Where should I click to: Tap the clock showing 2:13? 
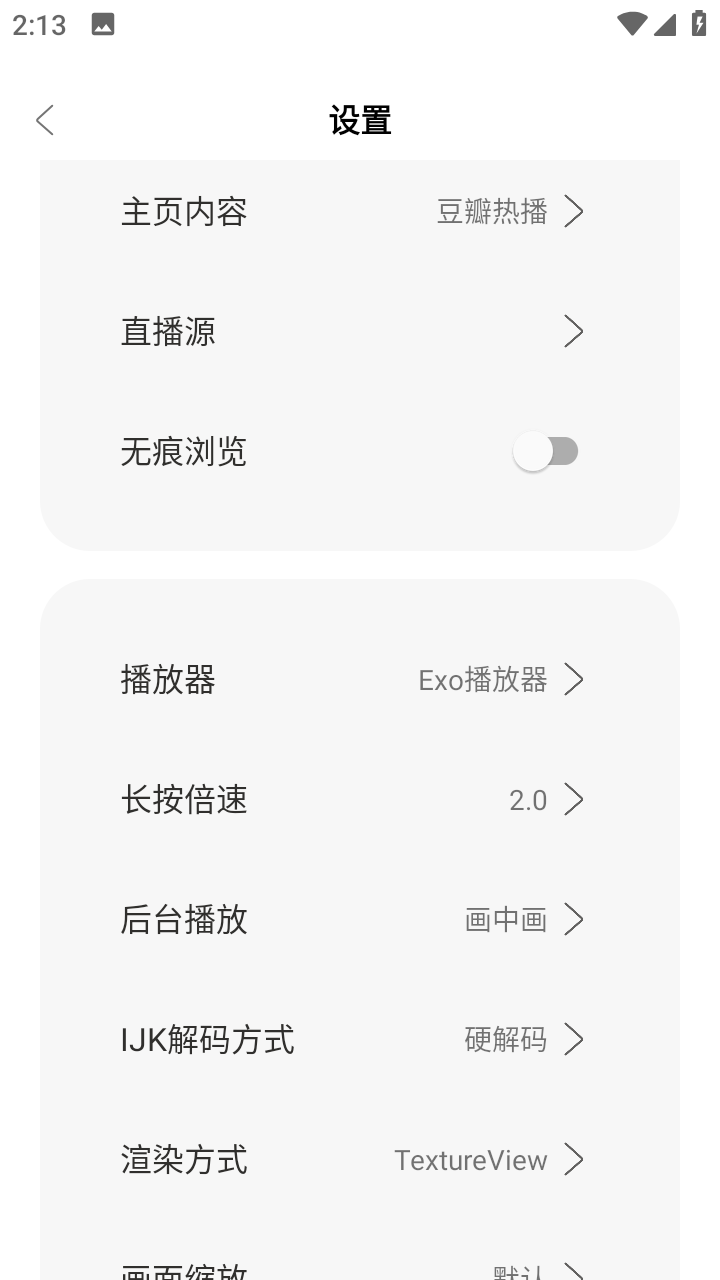[x=38, y=24]
